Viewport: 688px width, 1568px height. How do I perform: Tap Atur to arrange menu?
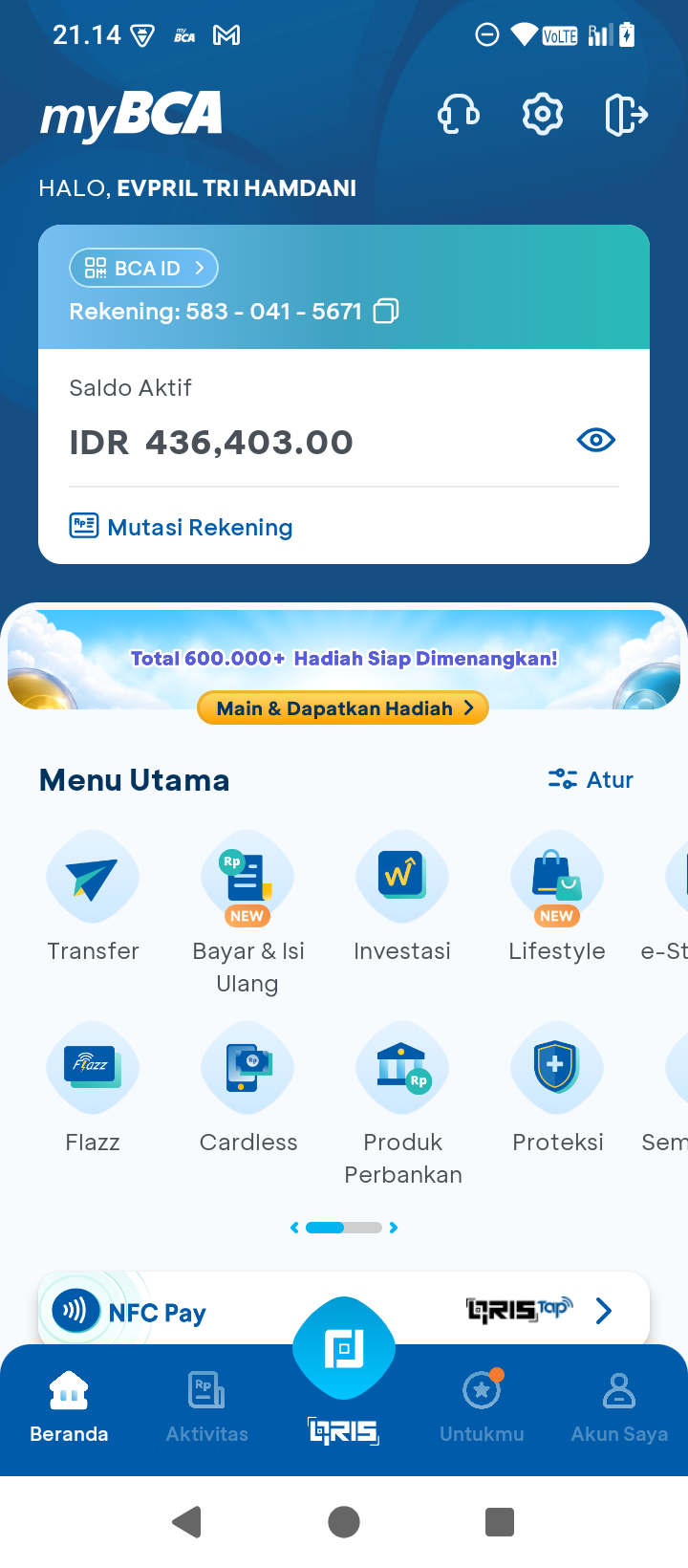click(591, 780)
